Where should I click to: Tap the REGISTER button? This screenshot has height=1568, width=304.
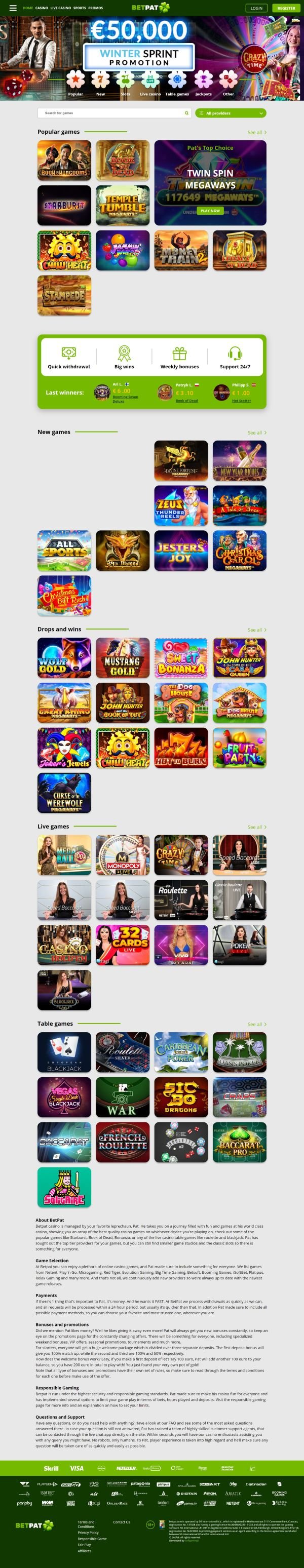pyautogui.click(x=286, y=8)
